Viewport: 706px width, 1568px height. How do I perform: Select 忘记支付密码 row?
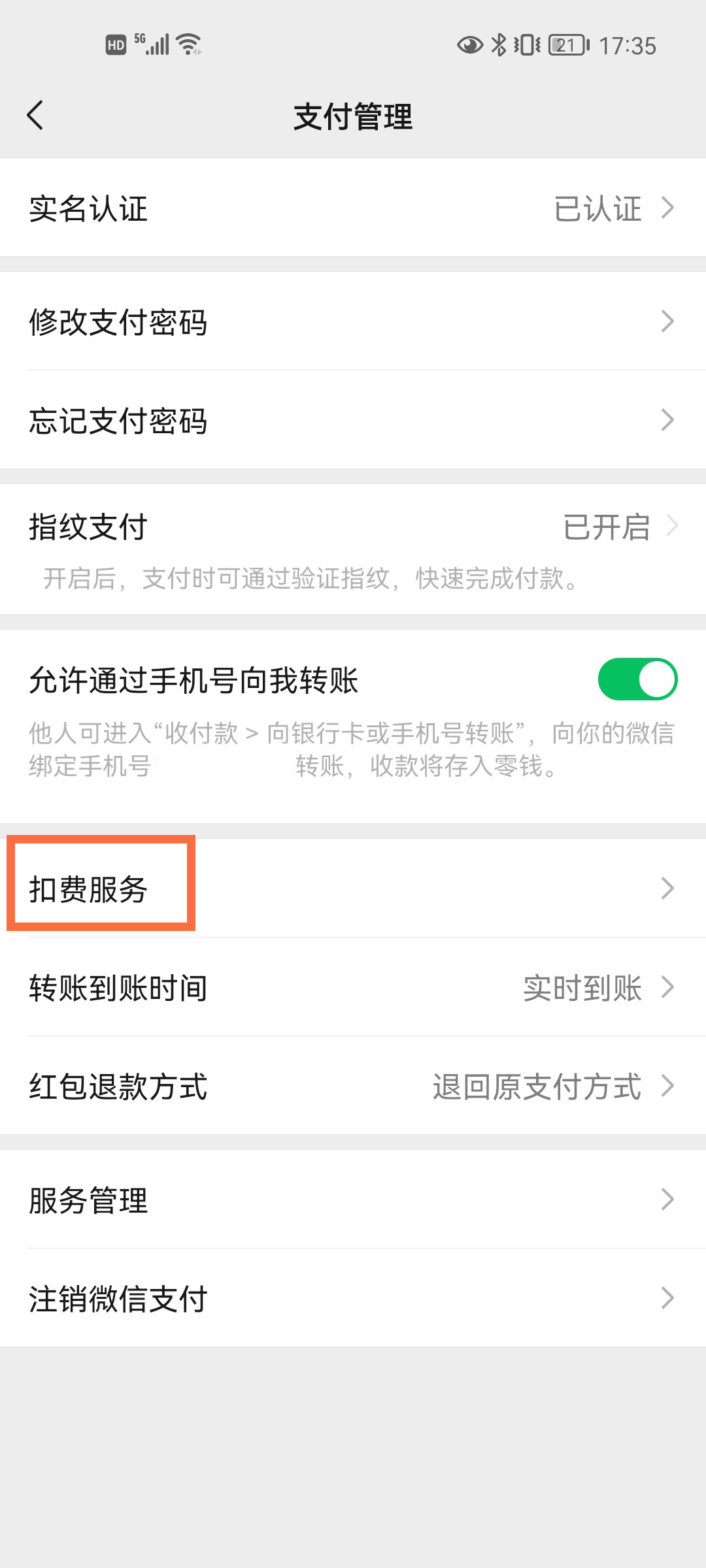click(x=353, y=420)
